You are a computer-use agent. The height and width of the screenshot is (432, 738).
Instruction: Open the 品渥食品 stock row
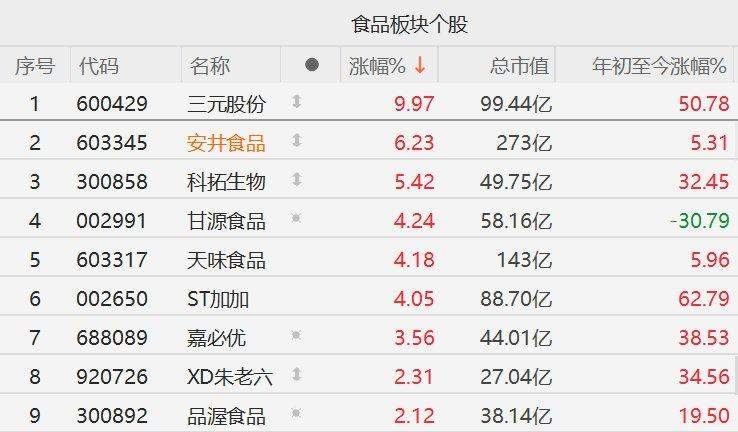point(227,416)
